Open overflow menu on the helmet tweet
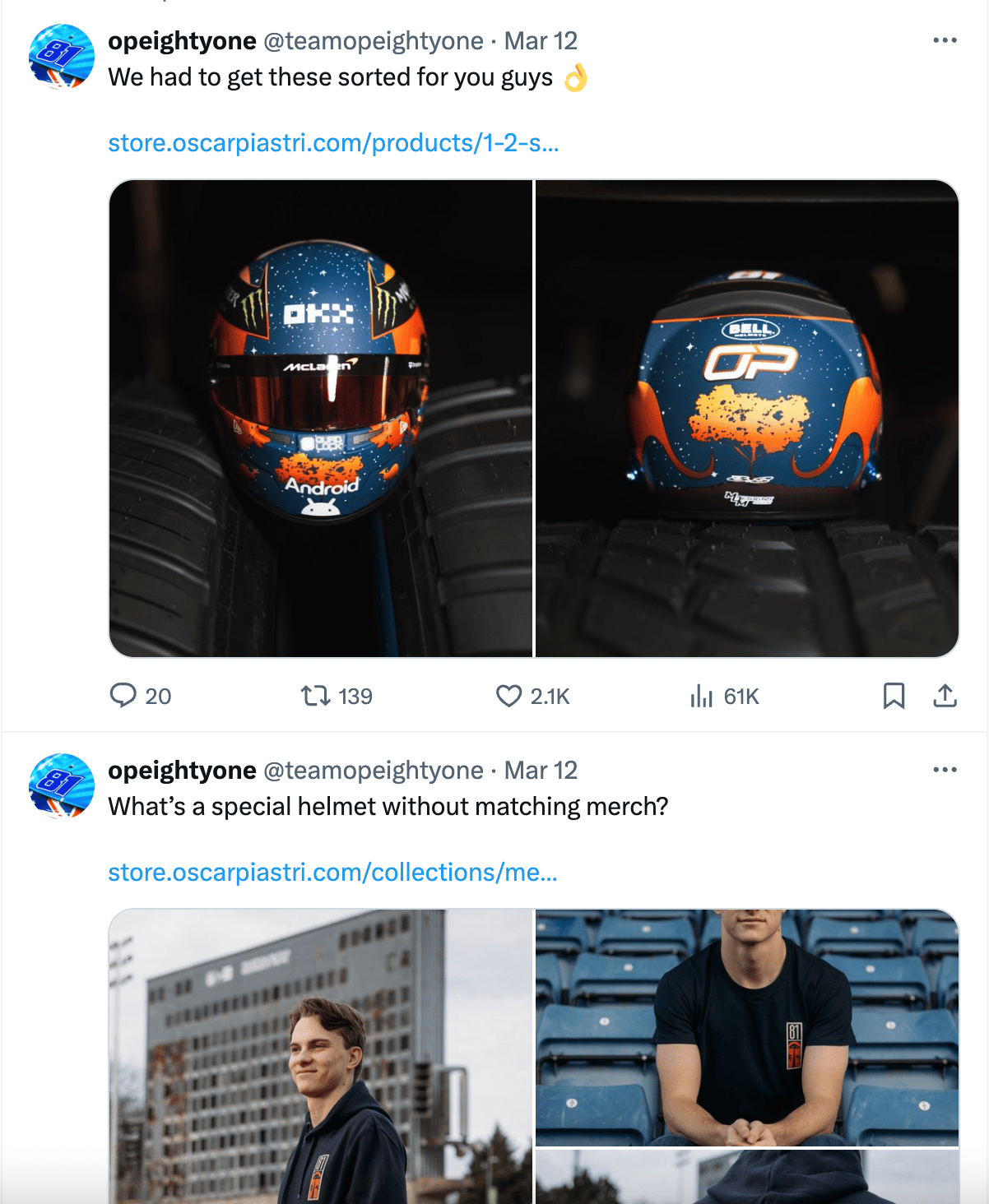 click(x=945, y=40)
